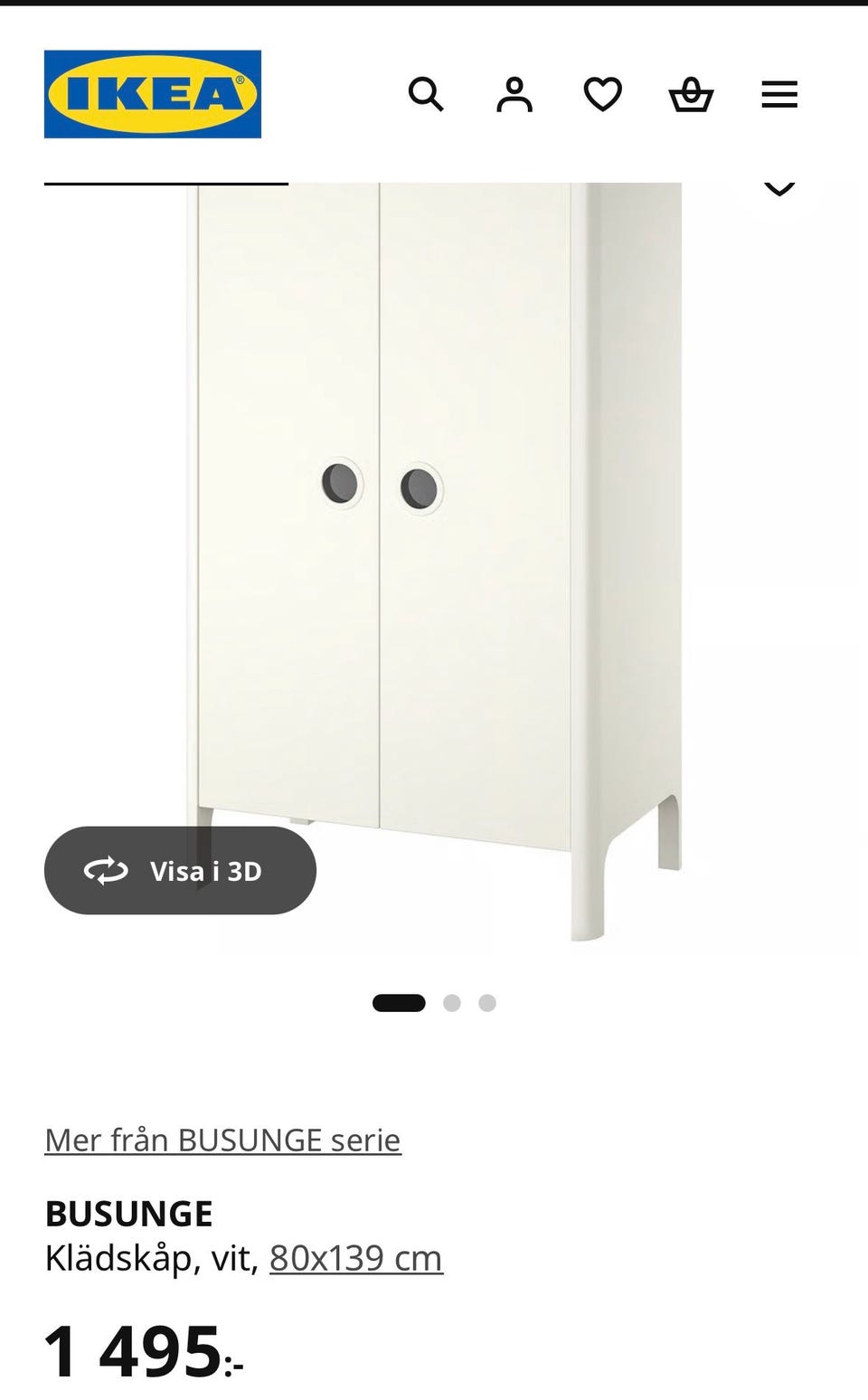Open the BUSUNGE wardrobe product image
The image size is (868, 1400).
434,561
